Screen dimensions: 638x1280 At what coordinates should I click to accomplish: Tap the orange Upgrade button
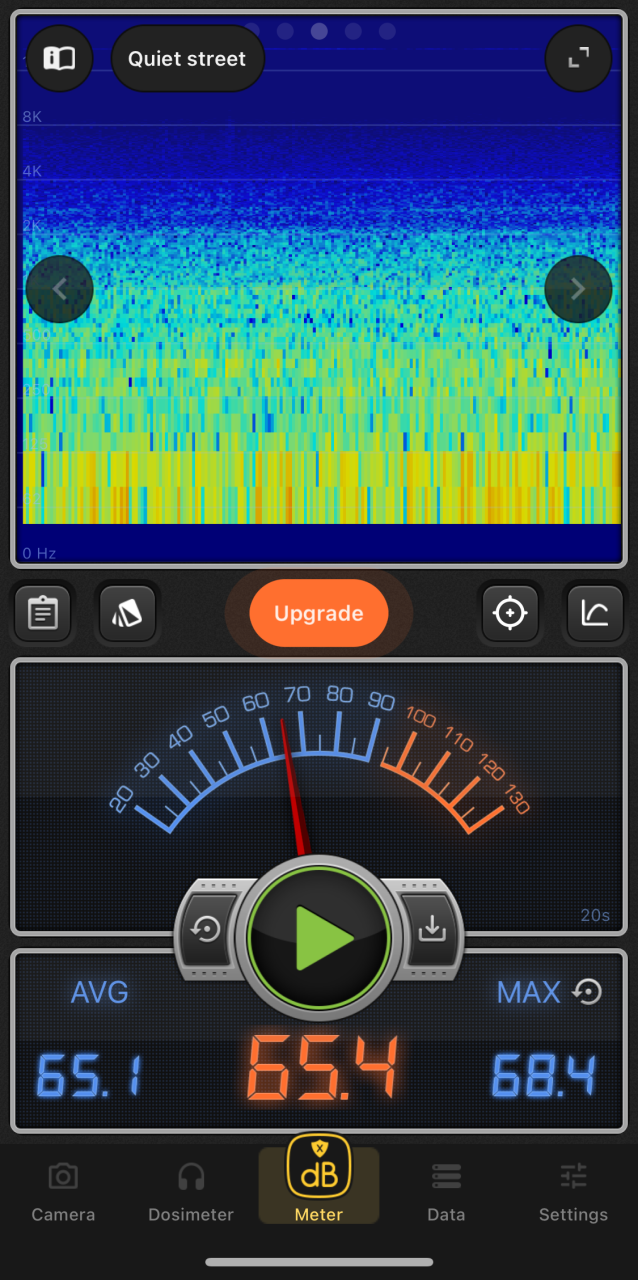click(x=318, y=613)
